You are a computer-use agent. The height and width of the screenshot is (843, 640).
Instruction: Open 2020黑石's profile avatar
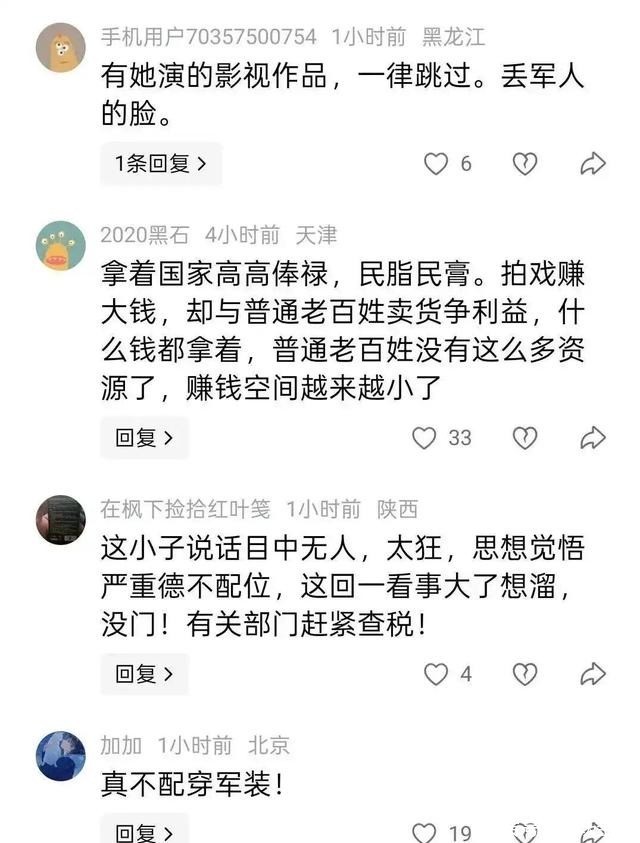[x=61, y=246]
